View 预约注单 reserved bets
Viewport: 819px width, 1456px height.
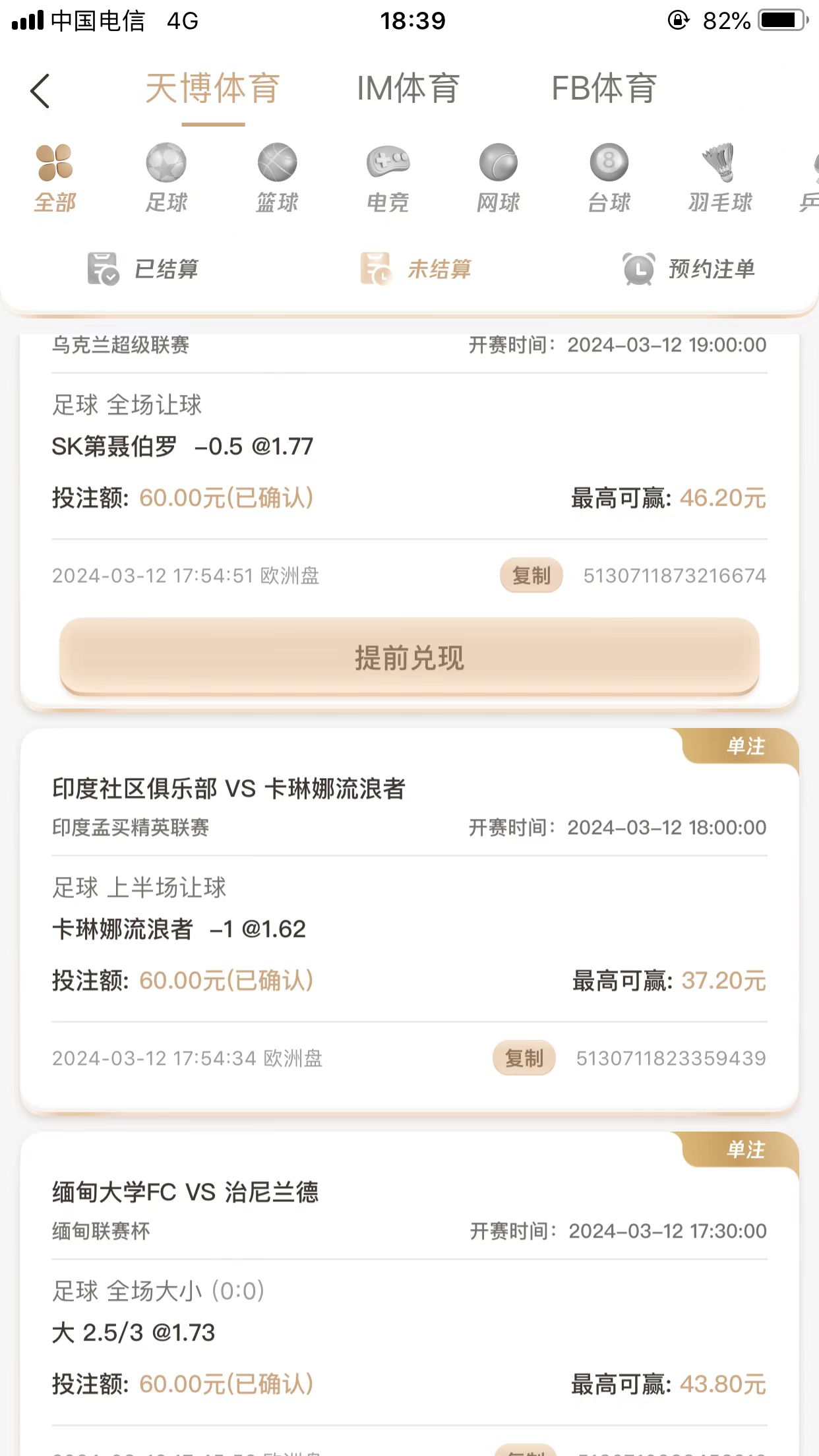(x=689, y=269)
